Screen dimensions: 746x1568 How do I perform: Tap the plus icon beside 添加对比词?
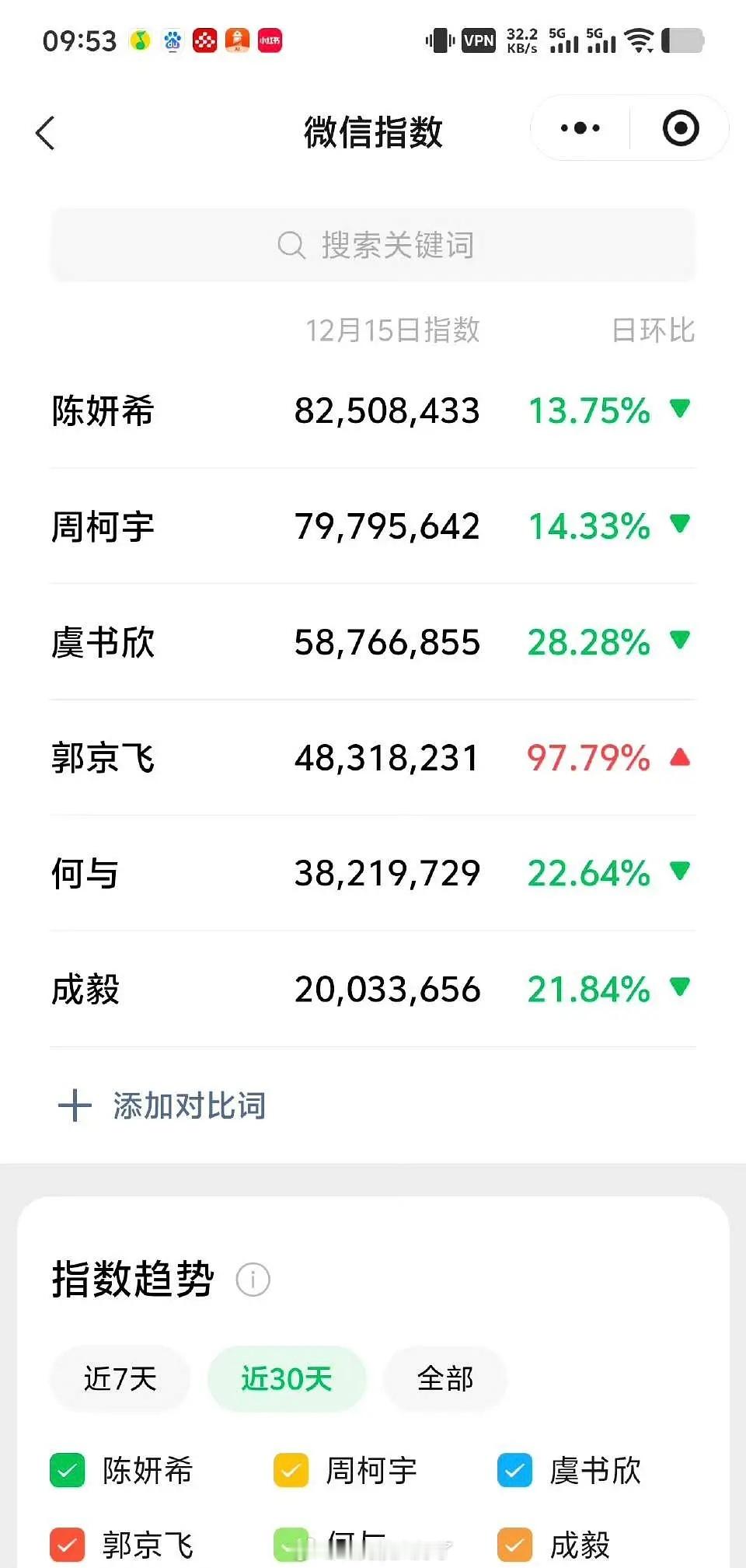point(75,1106)
